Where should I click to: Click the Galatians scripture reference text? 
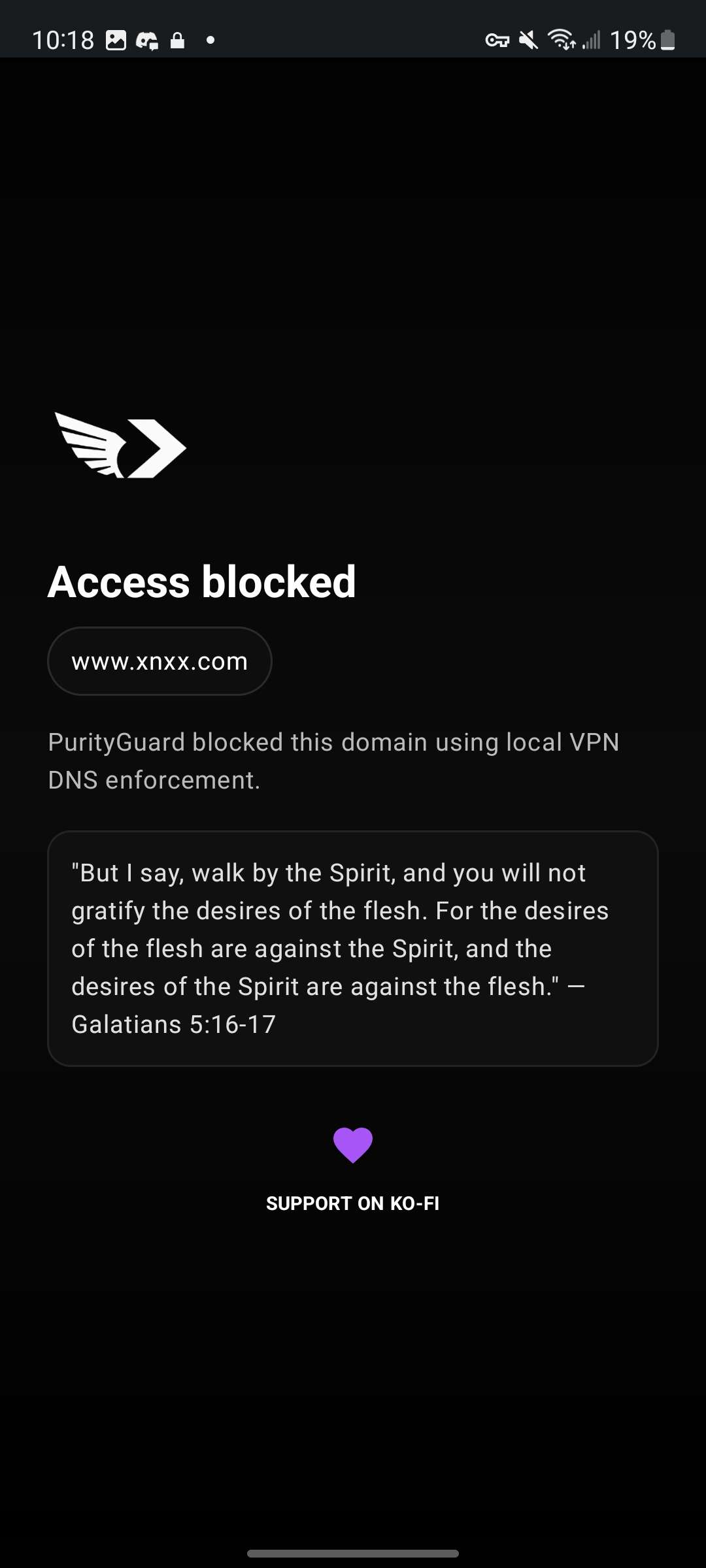173,1024
